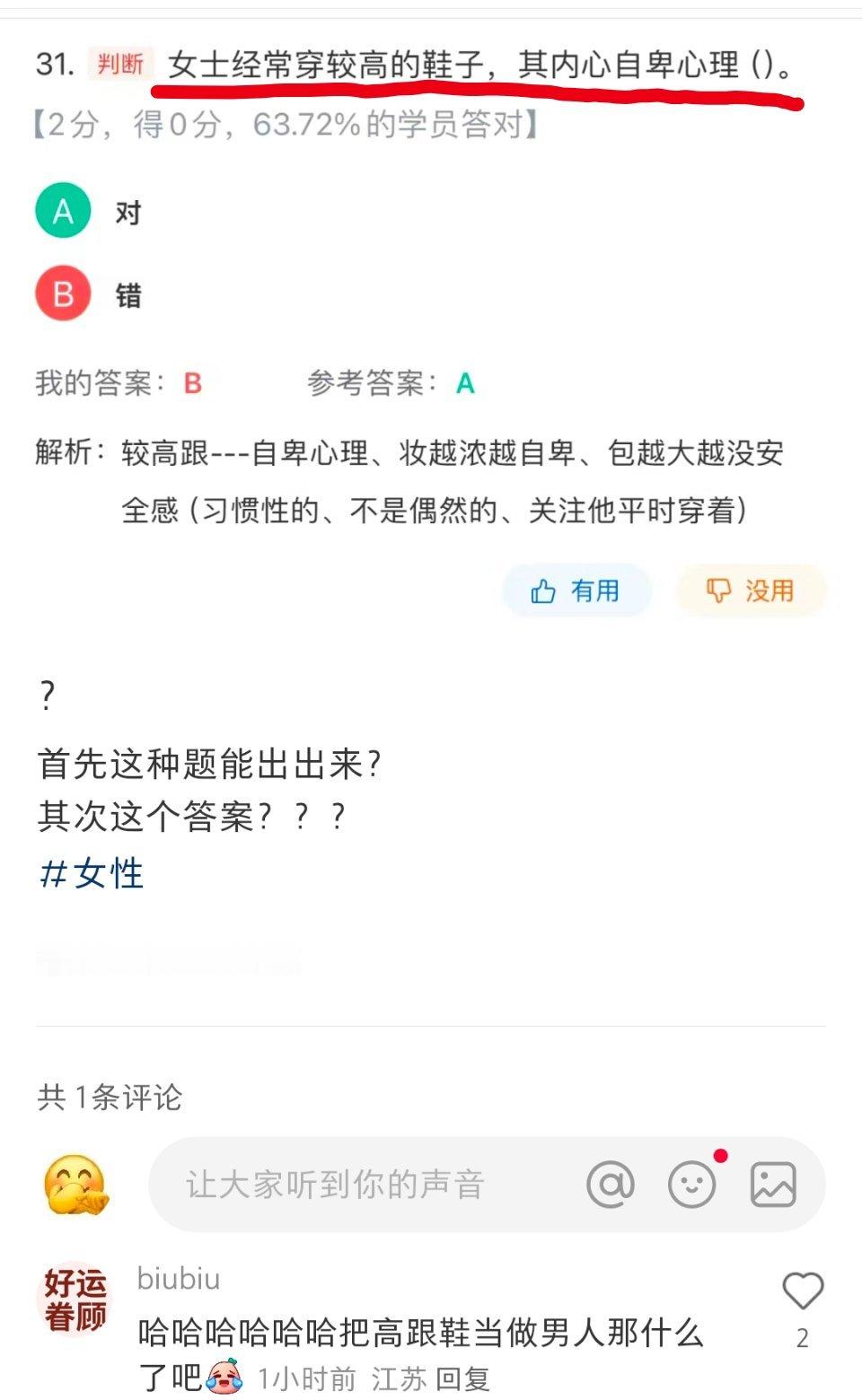Click the @ mention icon

coord(611,1185)
